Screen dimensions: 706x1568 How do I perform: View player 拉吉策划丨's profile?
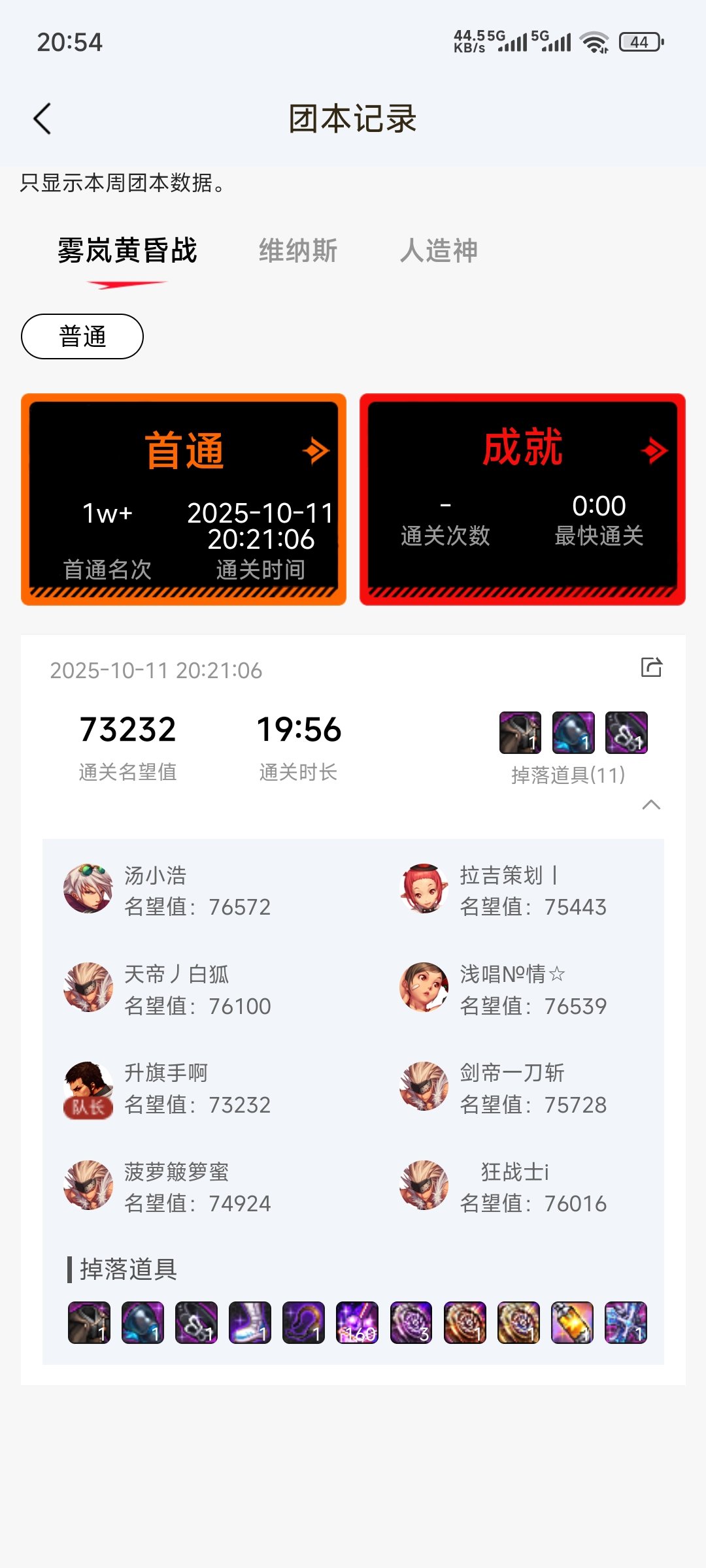click(503, 890)
